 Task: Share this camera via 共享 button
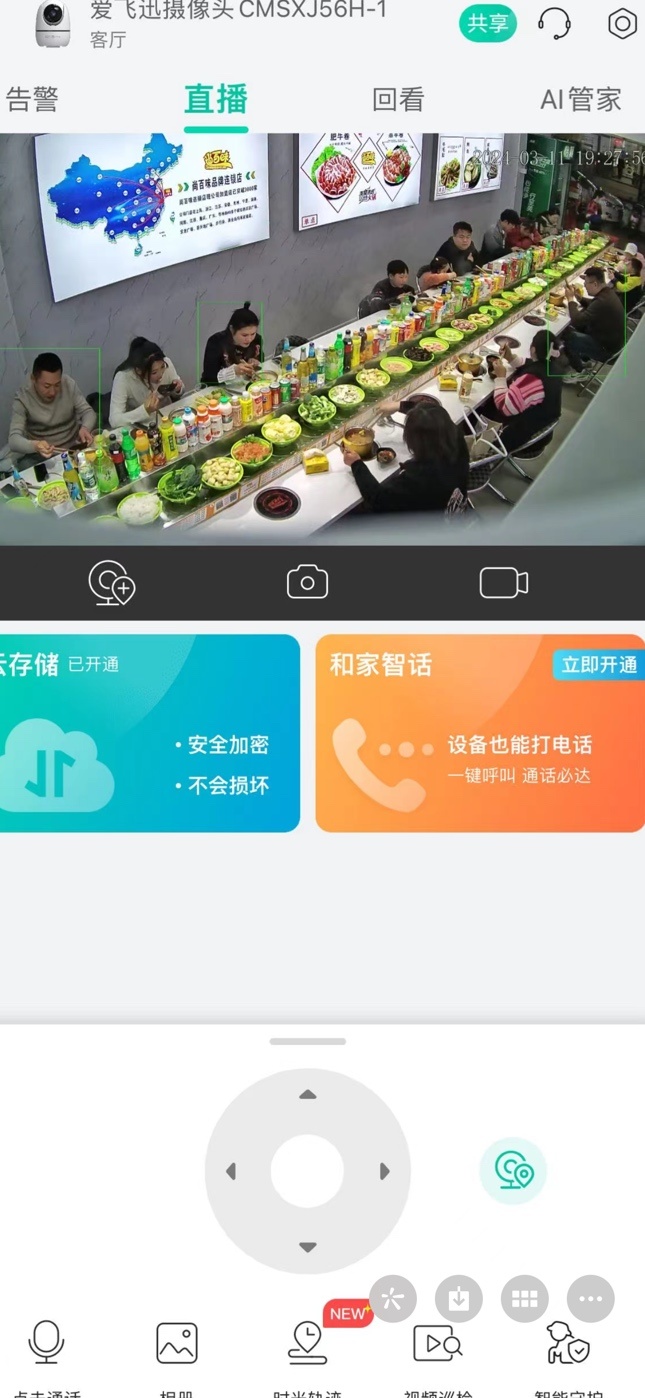[x=488, y=23]
